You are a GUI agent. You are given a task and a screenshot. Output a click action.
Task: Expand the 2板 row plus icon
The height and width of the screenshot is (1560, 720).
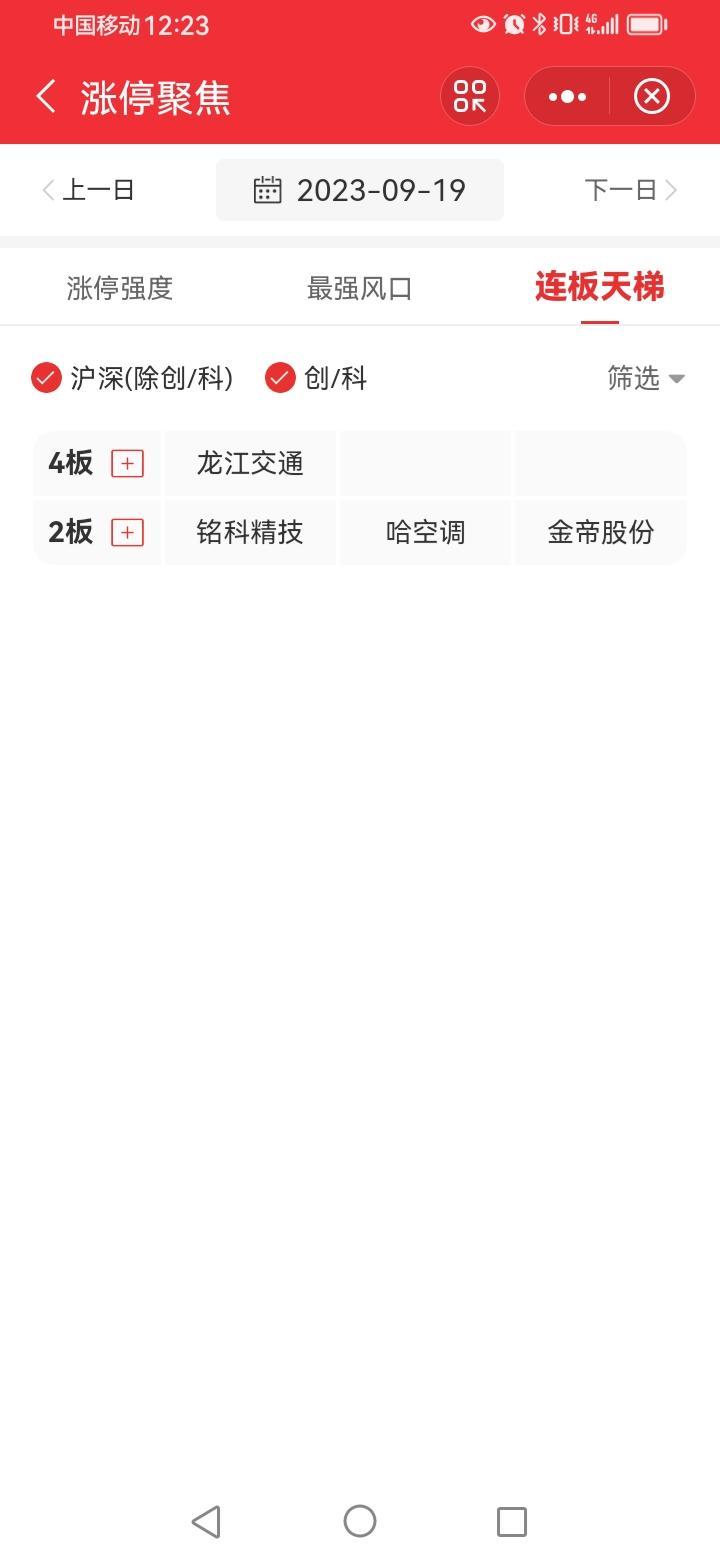[127, 532]
